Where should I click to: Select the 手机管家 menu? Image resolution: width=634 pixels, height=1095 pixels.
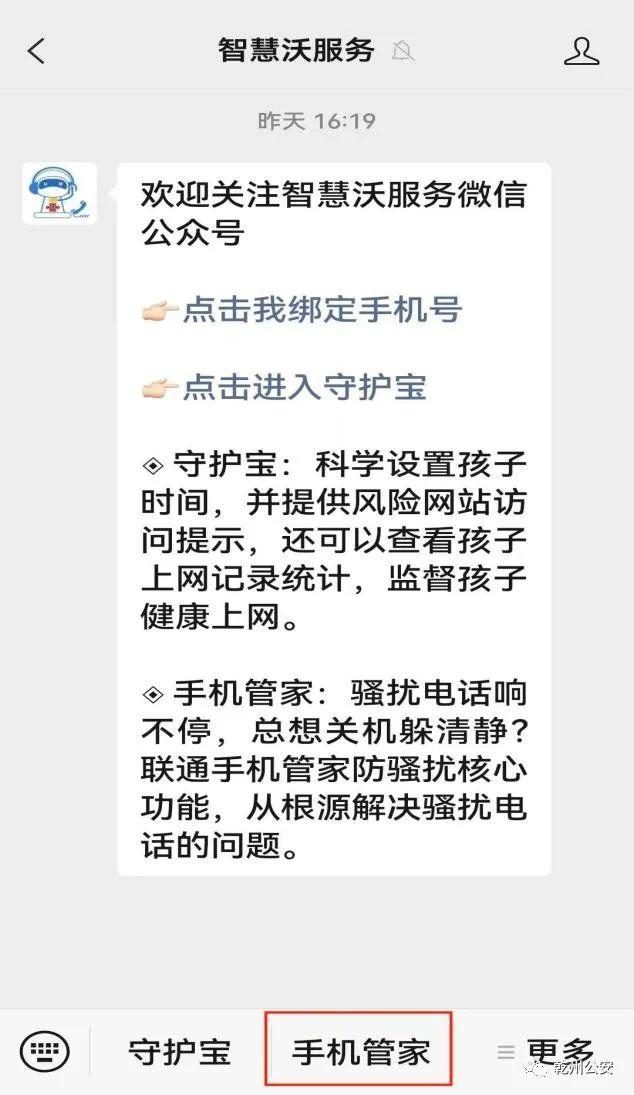(x=360, y=1051)
